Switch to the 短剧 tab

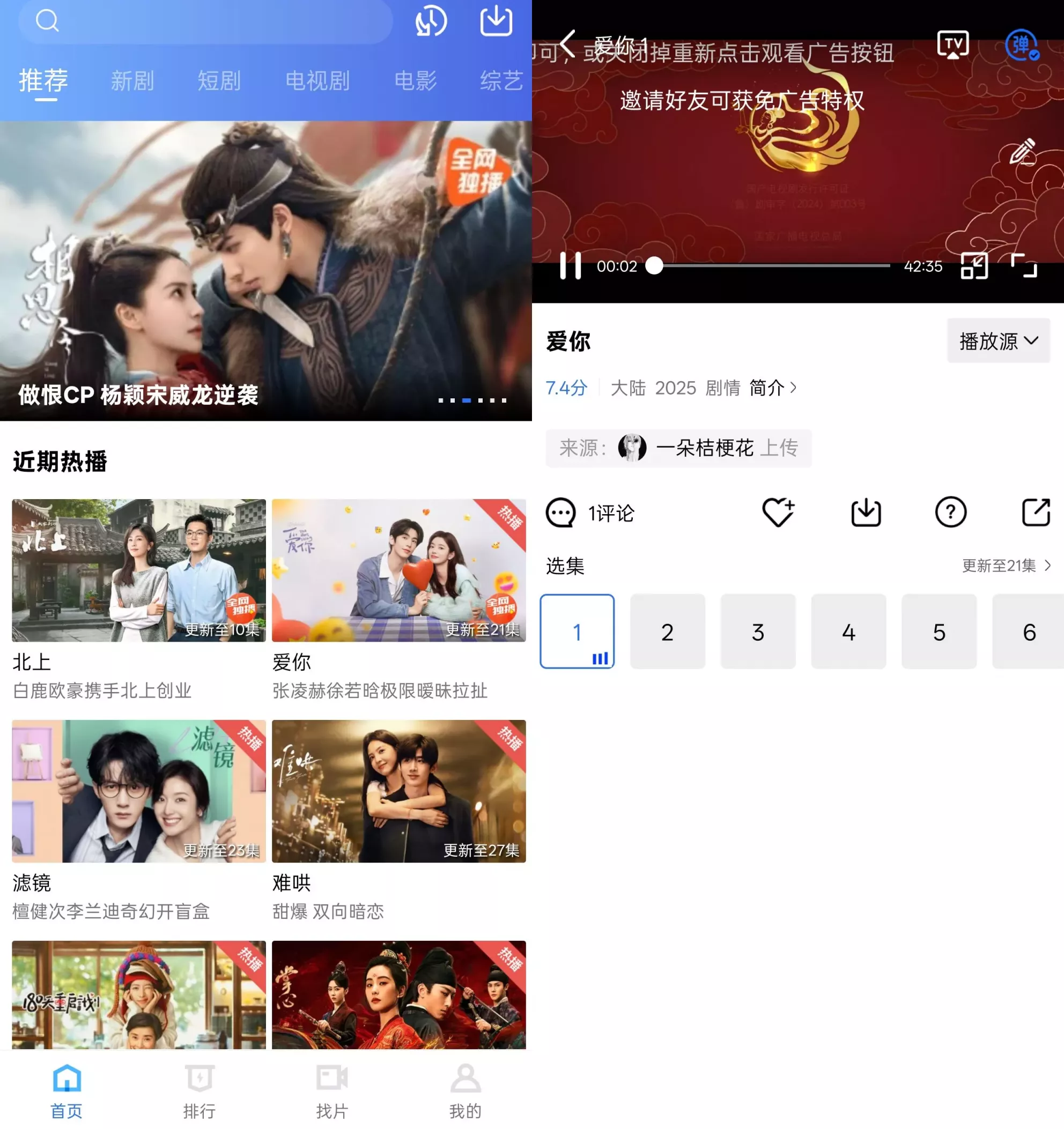tap(219, 80)
